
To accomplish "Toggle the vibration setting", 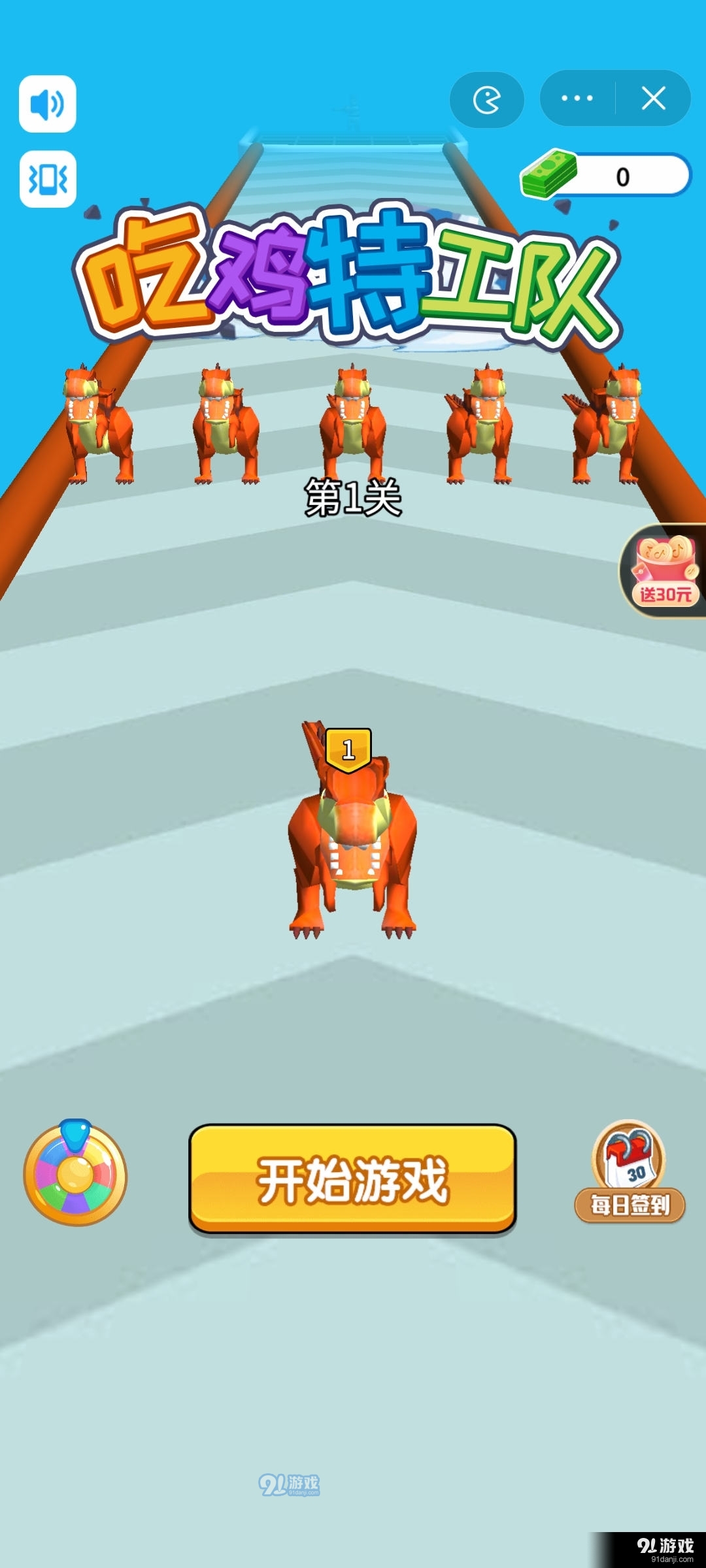I will 48,179.
